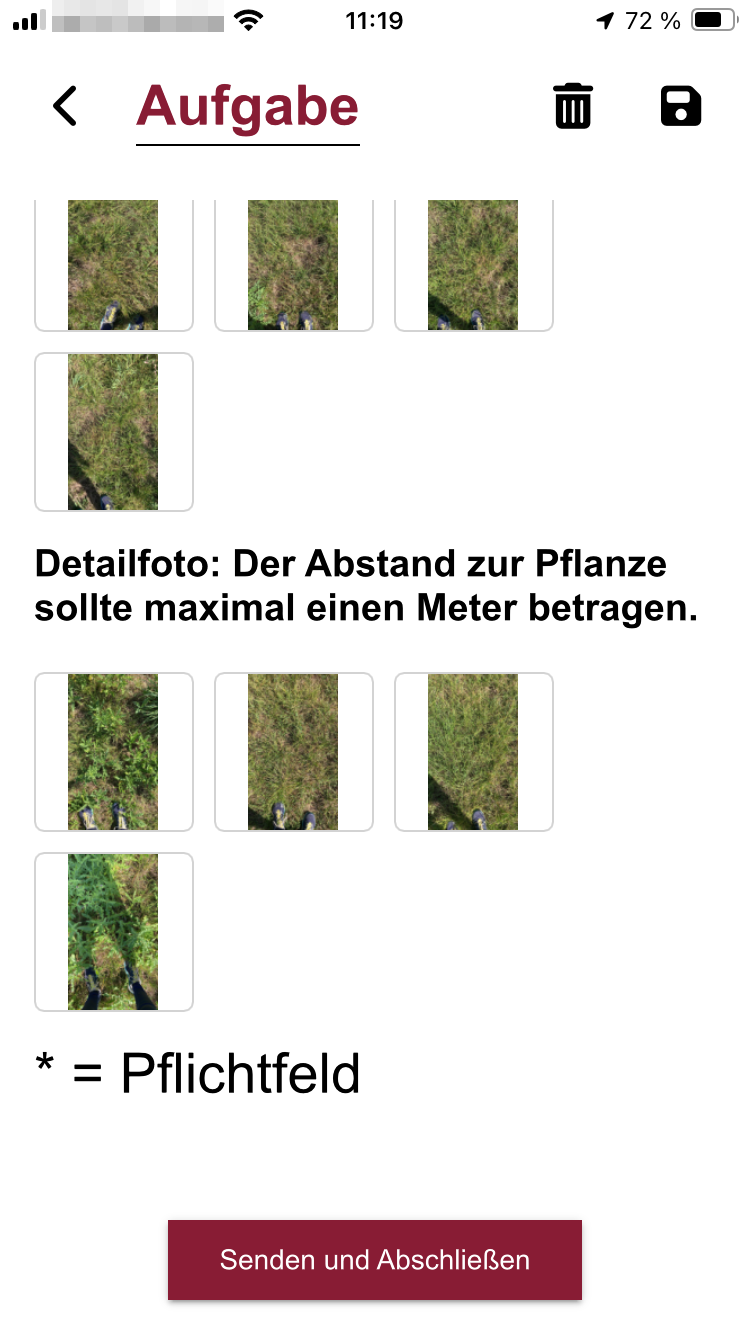
Task: Open the upper photo with the dark hole in the grass
Action: coord(293,265)
